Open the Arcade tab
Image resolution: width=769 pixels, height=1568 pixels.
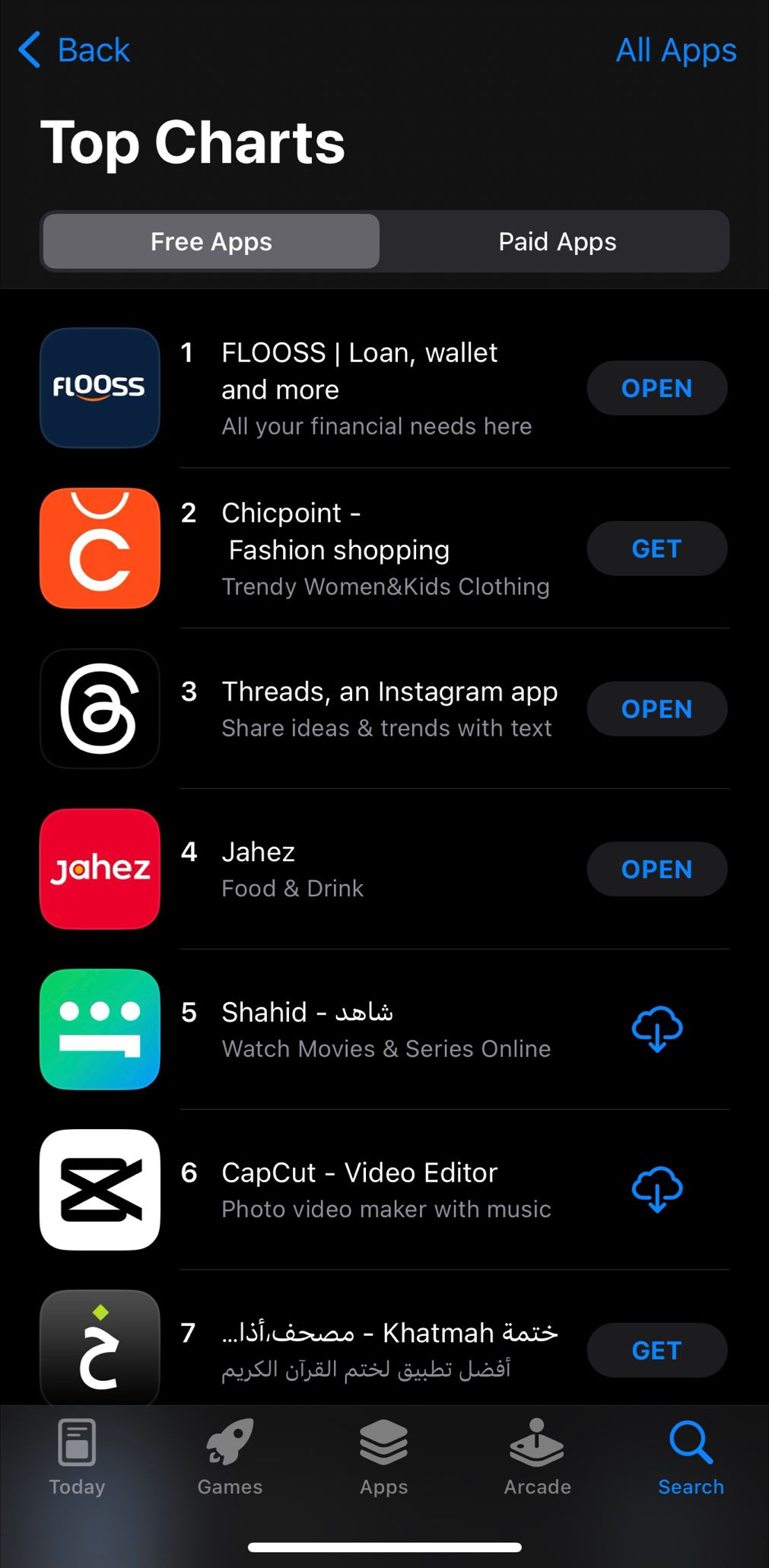pyautogui.click(x=537, y=1457)
